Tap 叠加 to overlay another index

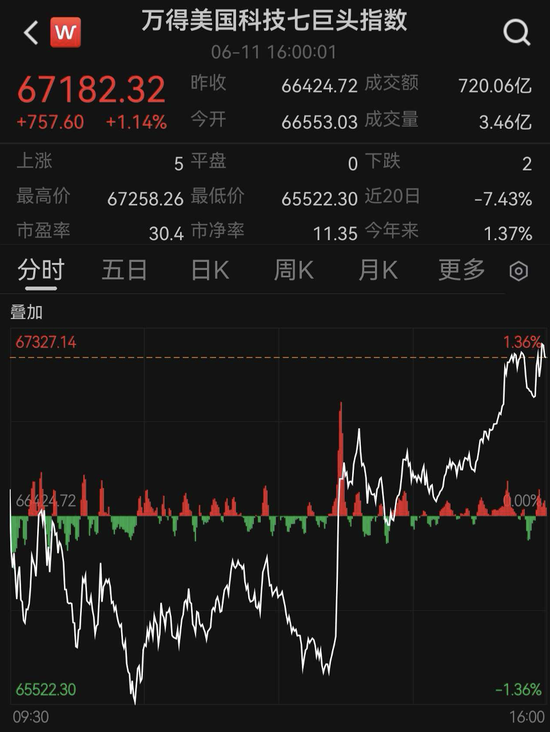coord(27,312)
